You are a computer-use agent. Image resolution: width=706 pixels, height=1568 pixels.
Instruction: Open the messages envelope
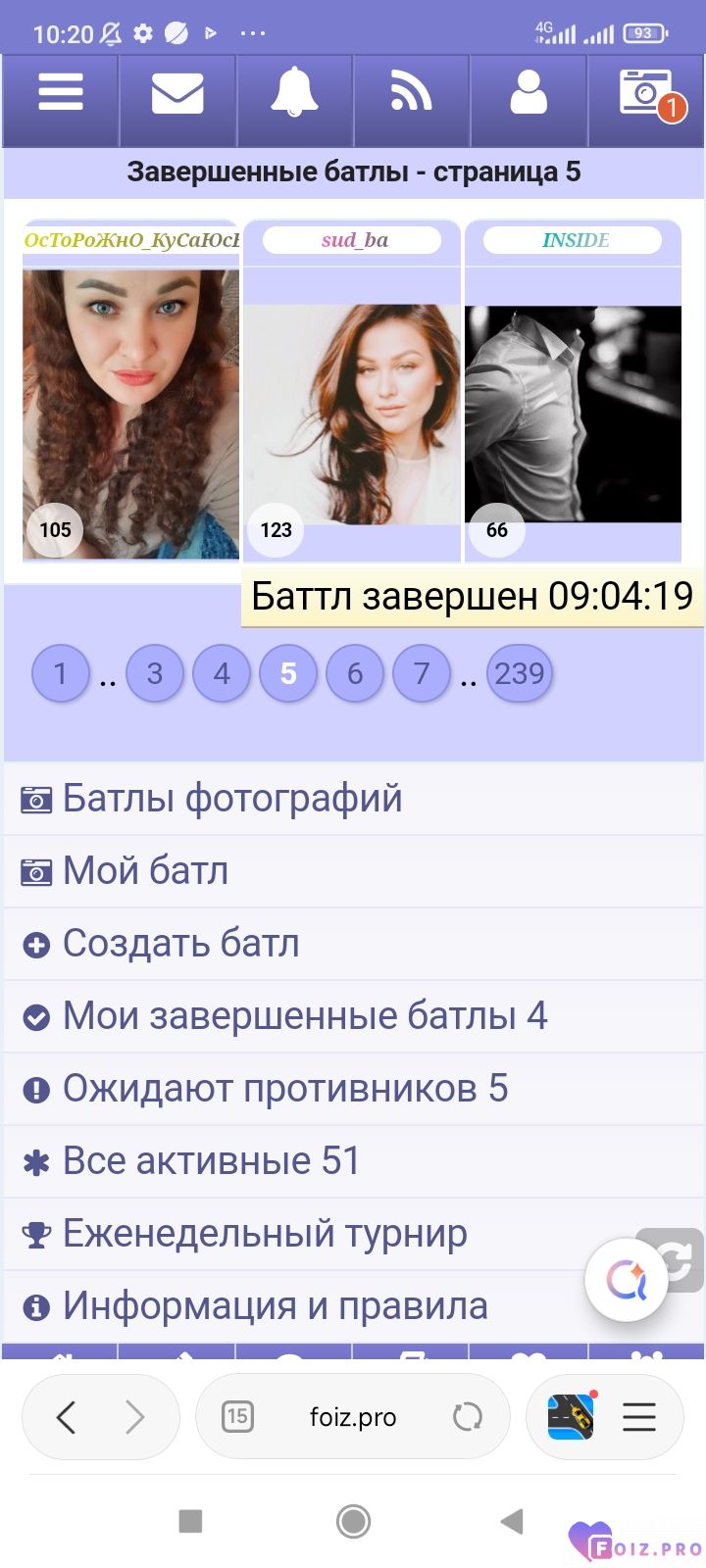[x=177, y=94]
